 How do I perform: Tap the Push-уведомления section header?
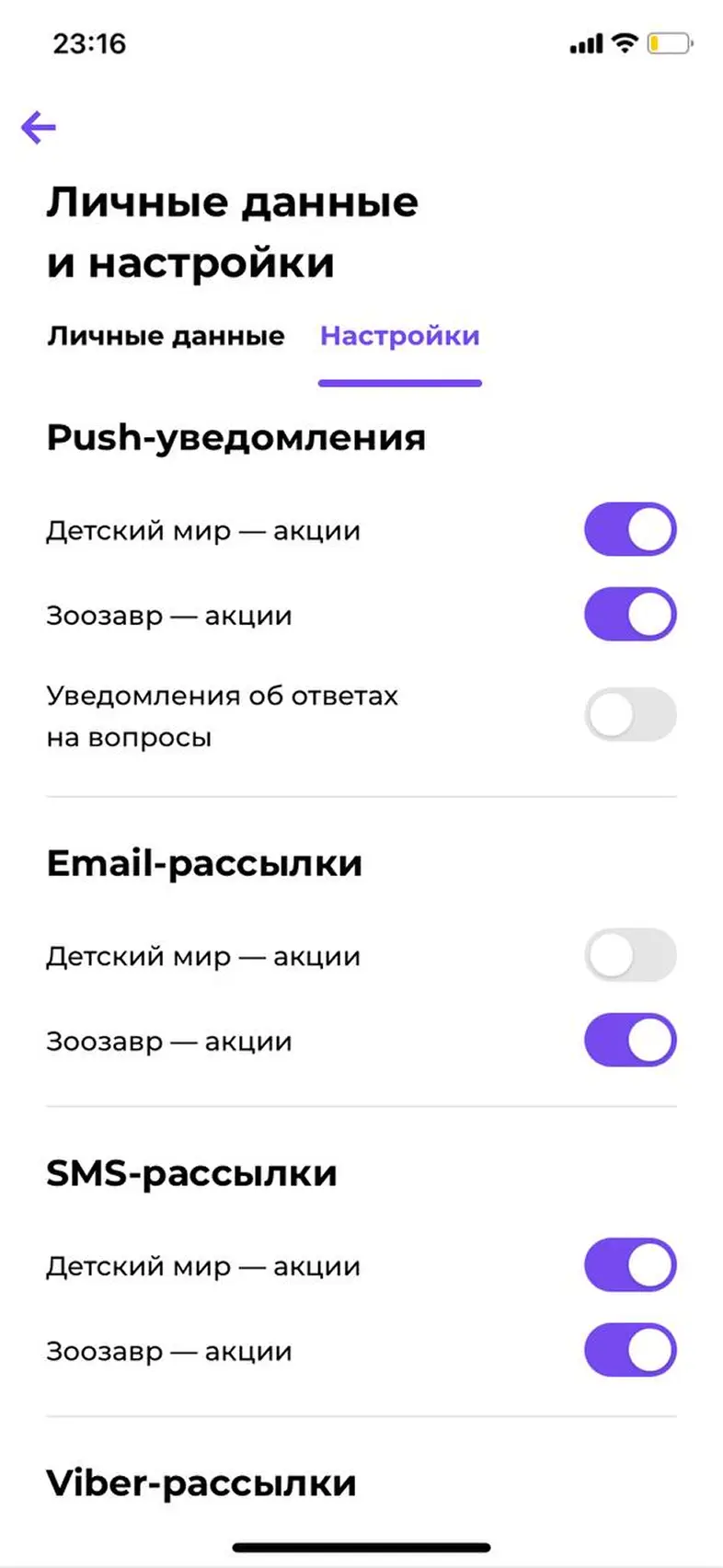point(236,439)
